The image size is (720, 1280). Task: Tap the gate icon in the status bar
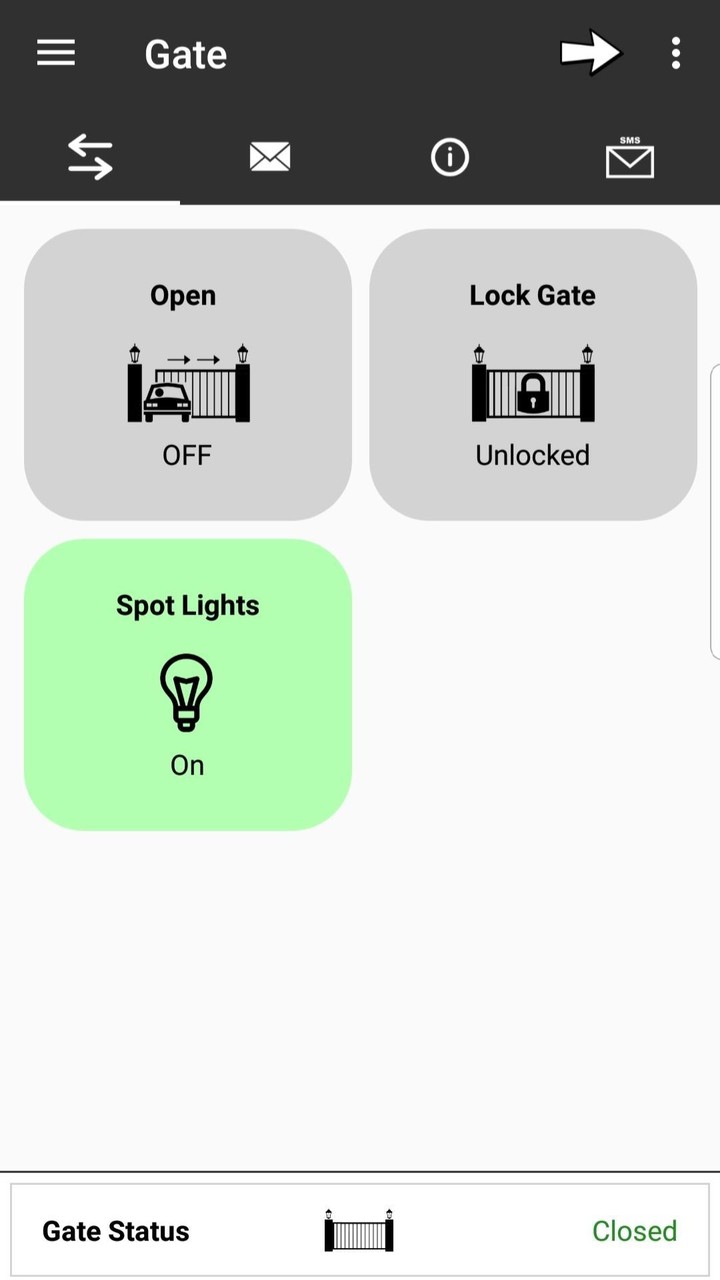tap(359, 1230)
